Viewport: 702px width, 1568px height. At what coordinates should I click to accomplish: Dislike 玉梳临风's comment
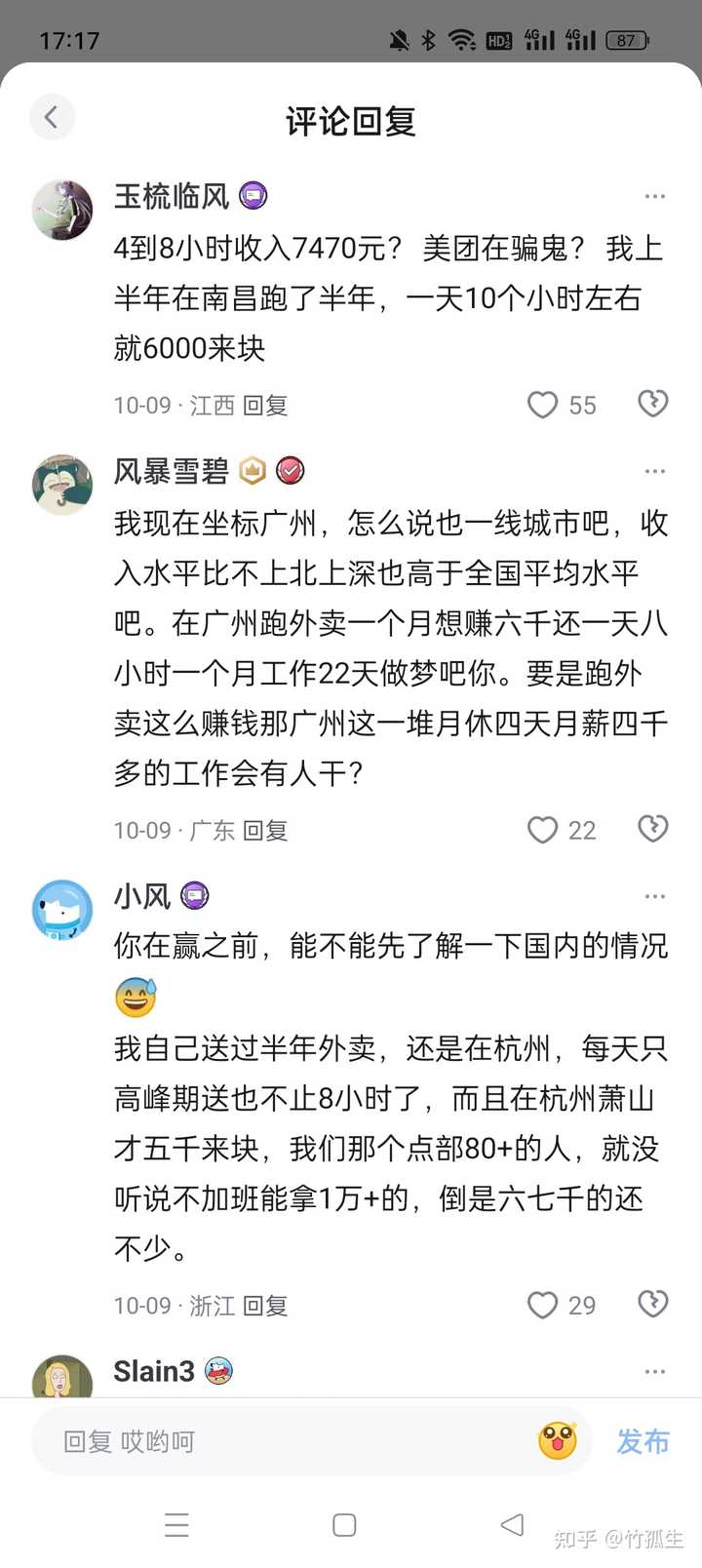[x=652, y=404]
